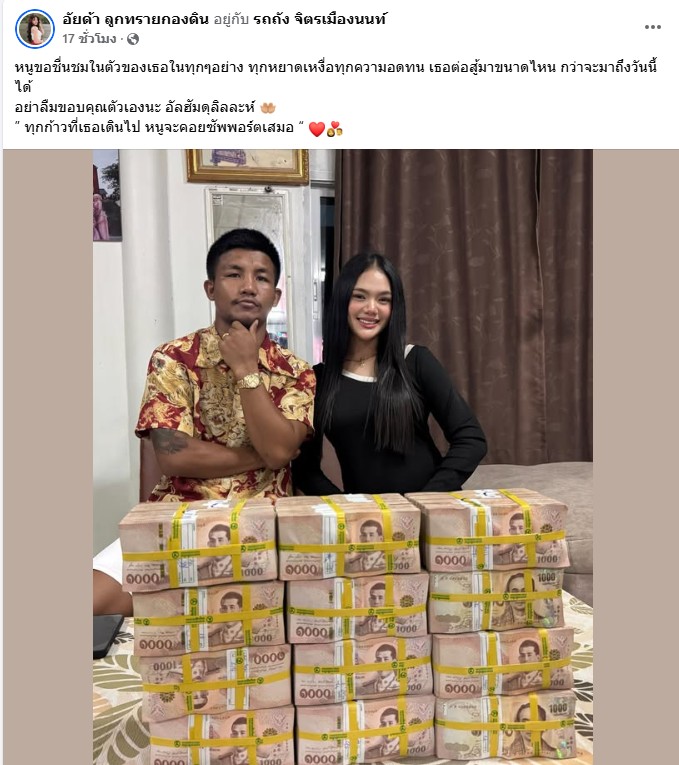This screenshot has width=679, height=765.
Task: Open the 17 ชั่วโมง post timestamp
Action: click(x=89, y=39)
